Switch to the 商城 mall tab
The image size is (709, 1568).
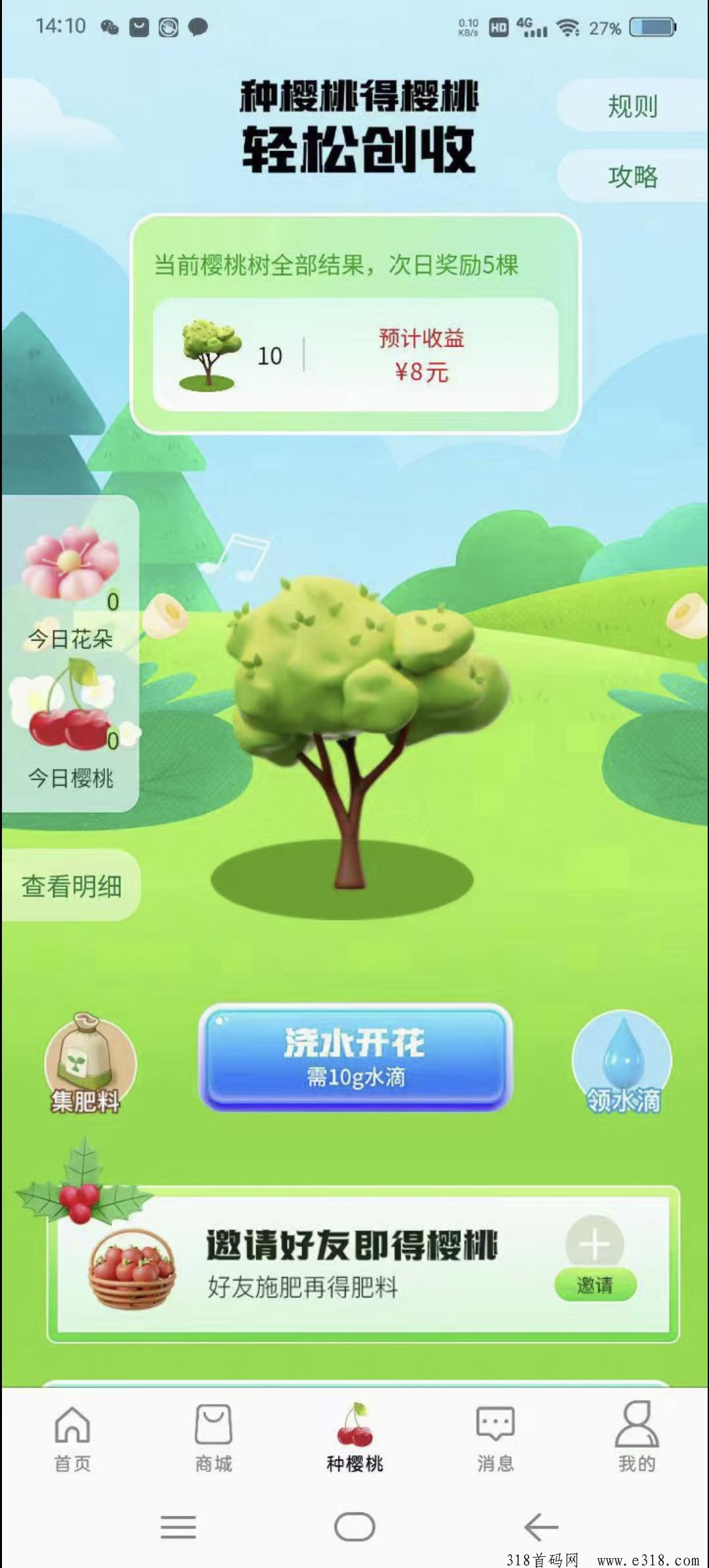[213, 1438]
